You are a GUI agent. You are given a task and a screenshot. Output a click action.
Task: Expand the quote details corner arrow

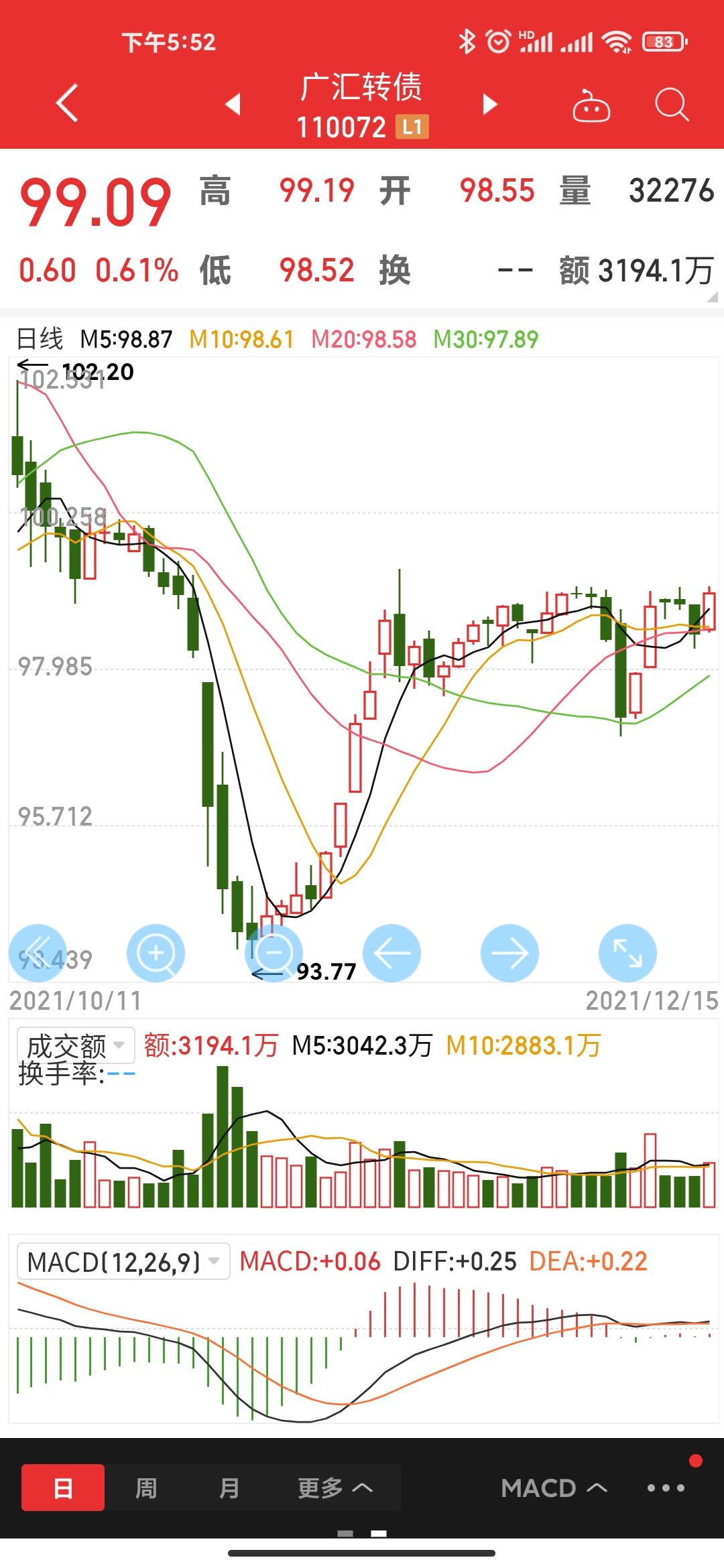pos(712,296)
